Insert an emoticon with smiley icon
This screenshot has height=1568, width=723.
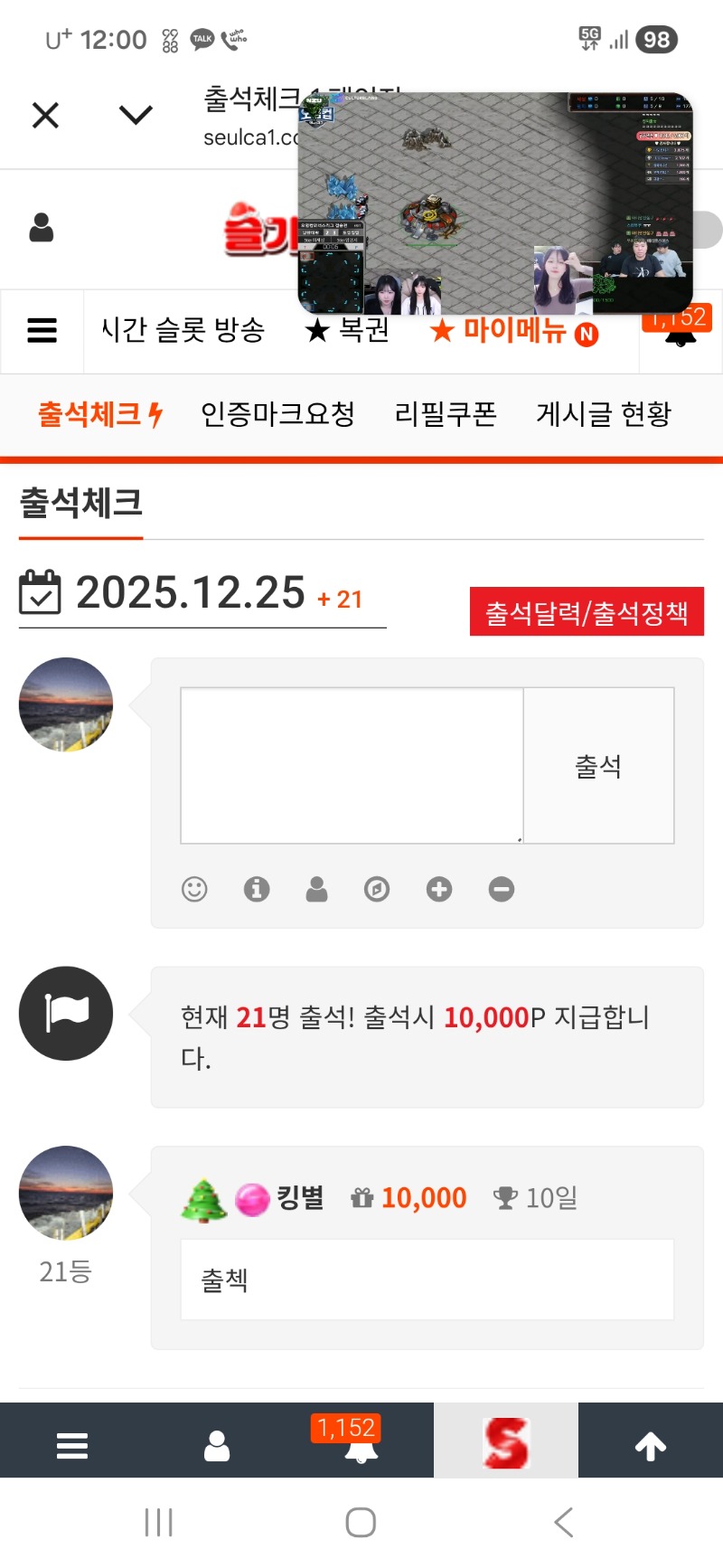(x=194, y=890)
